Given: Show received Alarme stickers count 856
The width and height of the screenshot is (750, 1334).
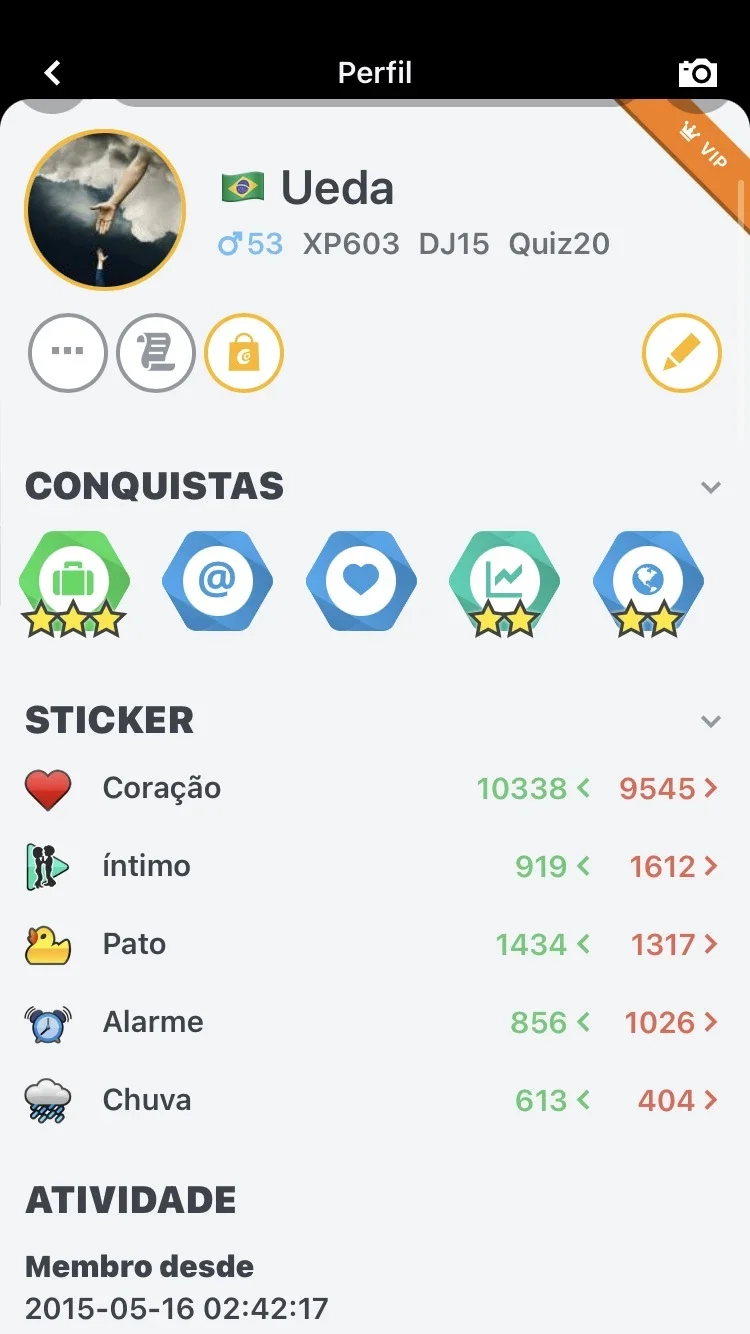Looking at the screenshot, I should point(550,1023).
